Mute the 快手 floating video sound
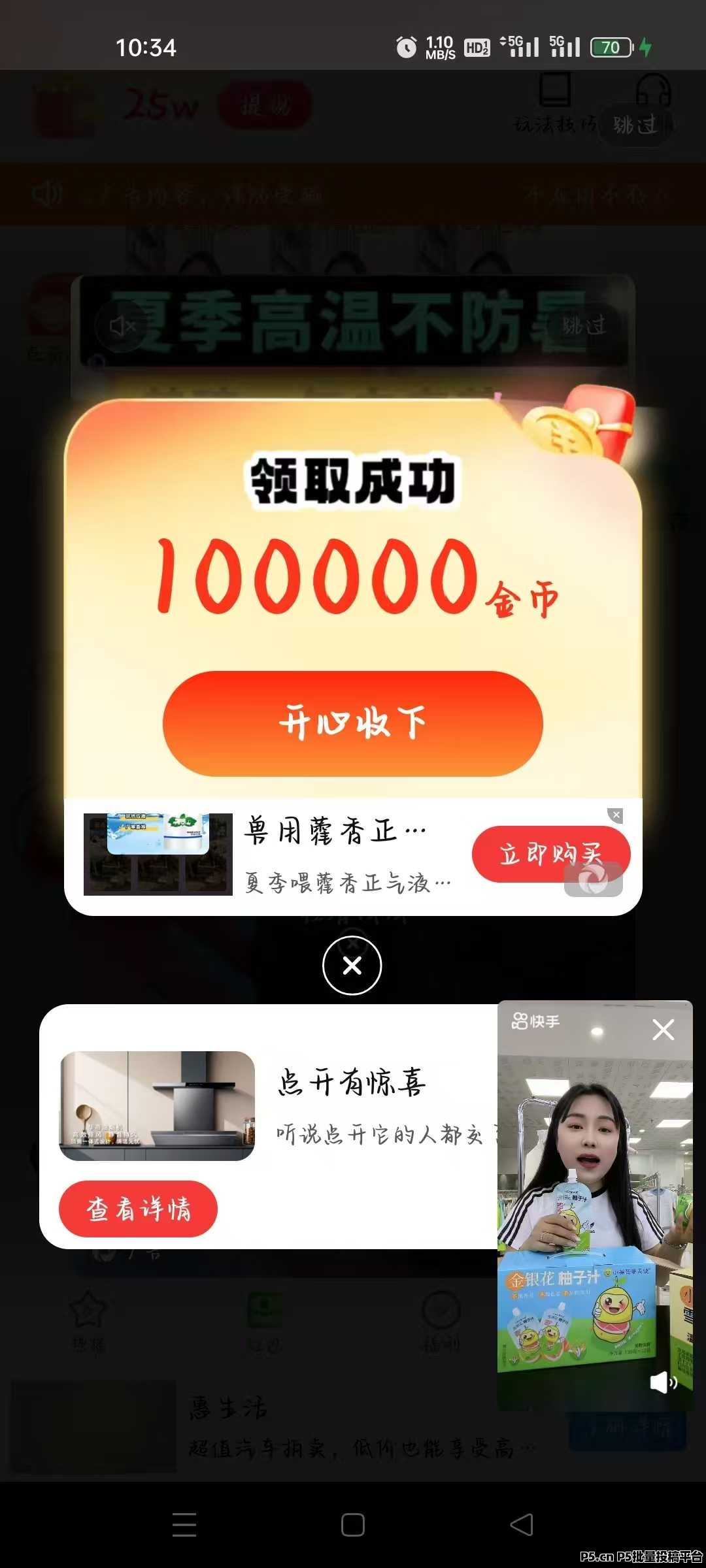 point(663,1382)
